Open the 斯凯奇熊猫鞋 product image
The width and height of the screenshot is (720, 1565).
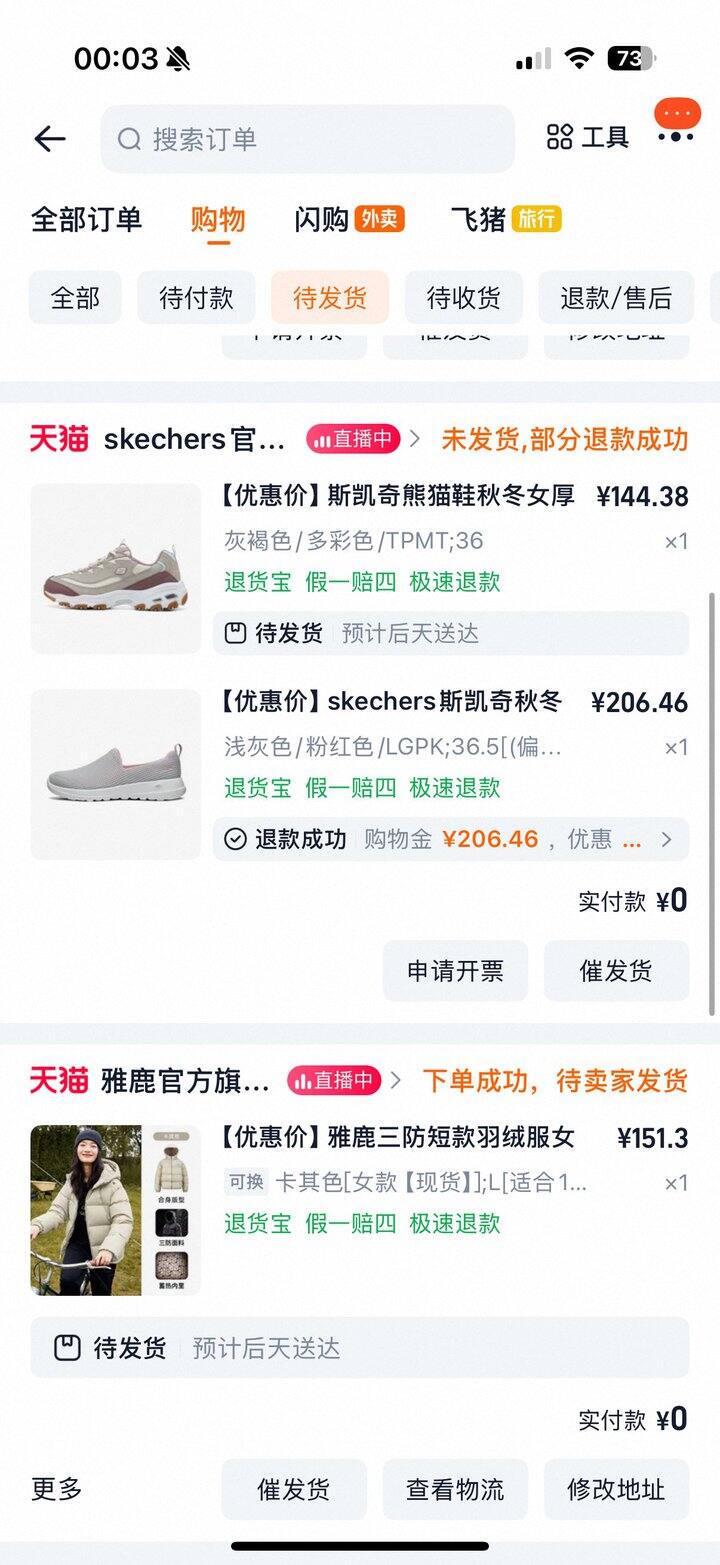click(x=116, y=569)
